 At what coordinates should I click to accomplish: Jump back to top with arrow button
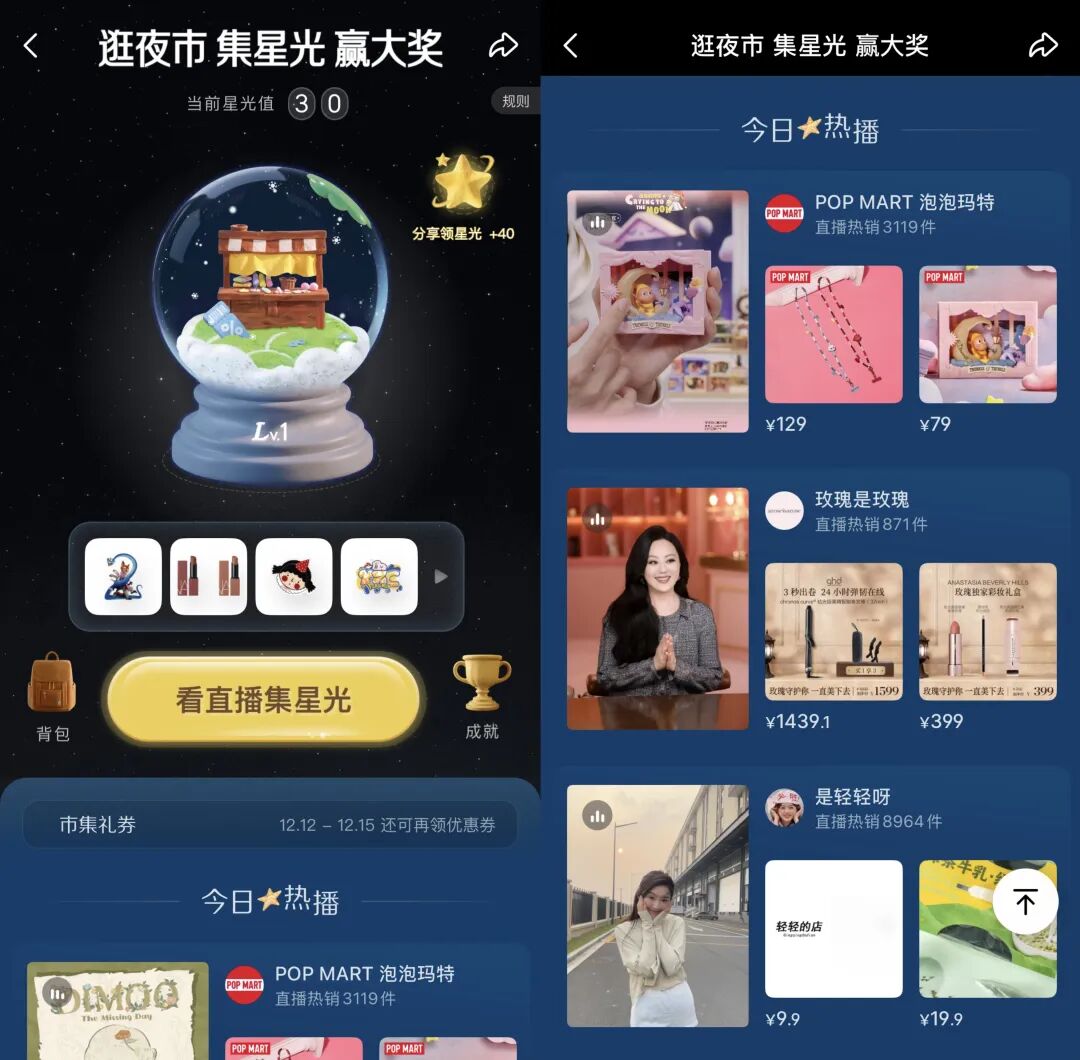[x=1025, y=901]
